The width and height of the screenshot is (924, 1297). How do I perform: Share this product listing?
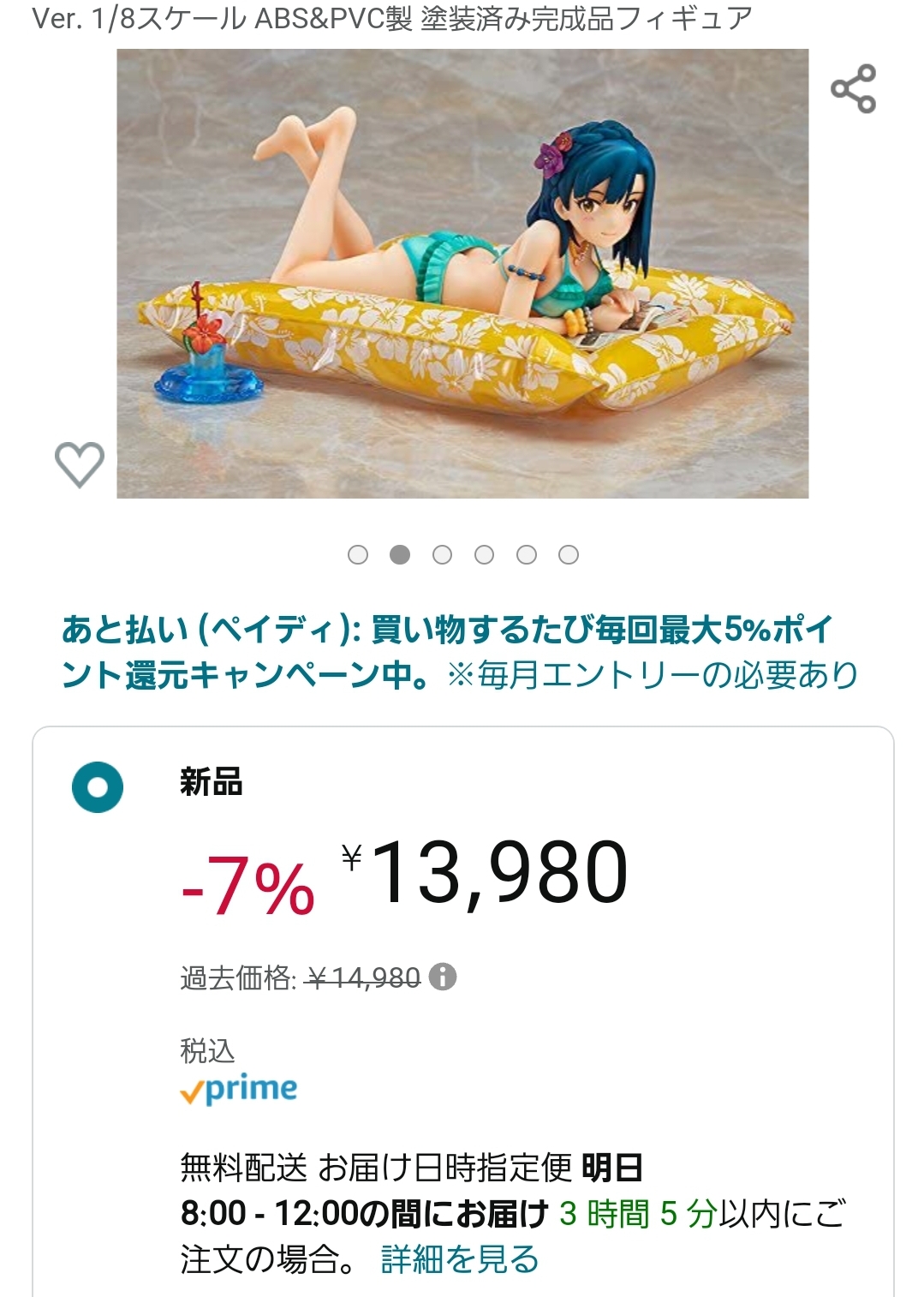point(853,88)
